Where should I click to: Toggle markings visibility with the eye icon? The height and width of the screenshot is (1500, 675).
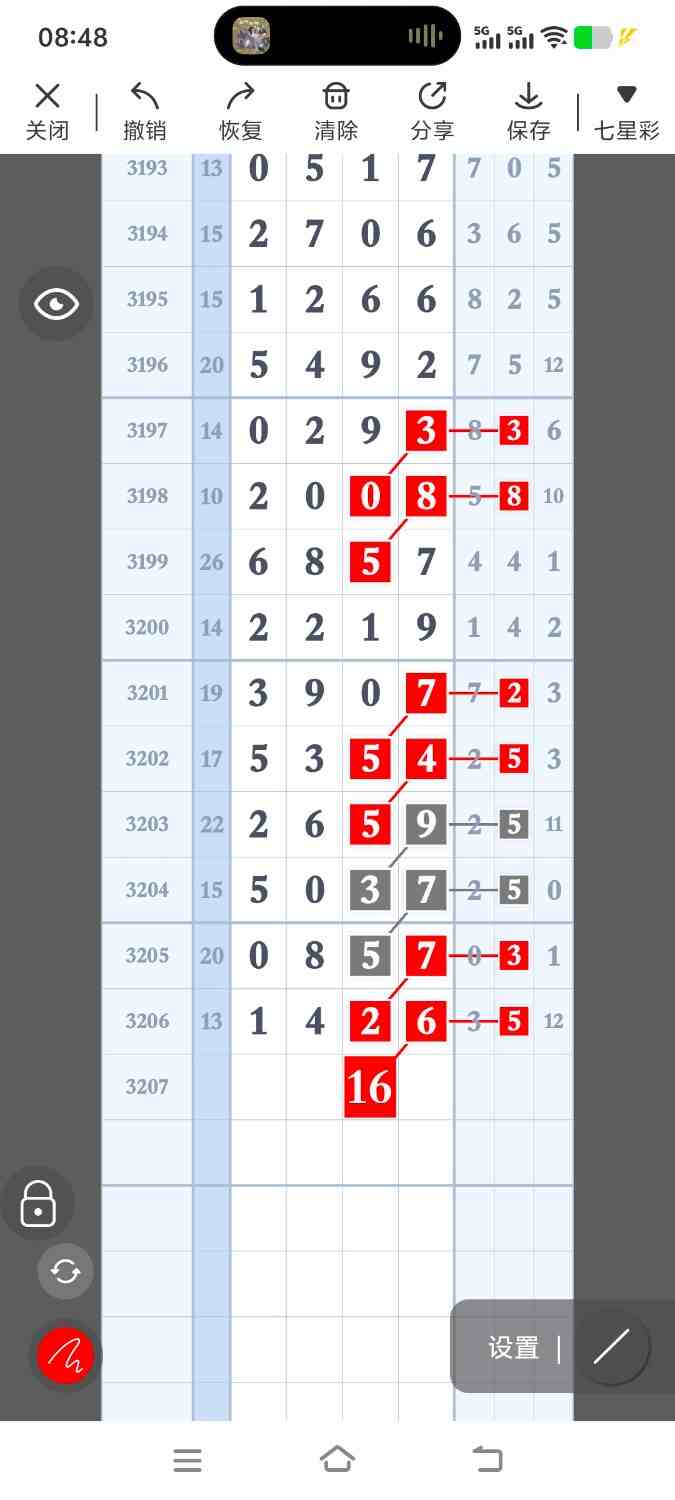tap(56, 304)
